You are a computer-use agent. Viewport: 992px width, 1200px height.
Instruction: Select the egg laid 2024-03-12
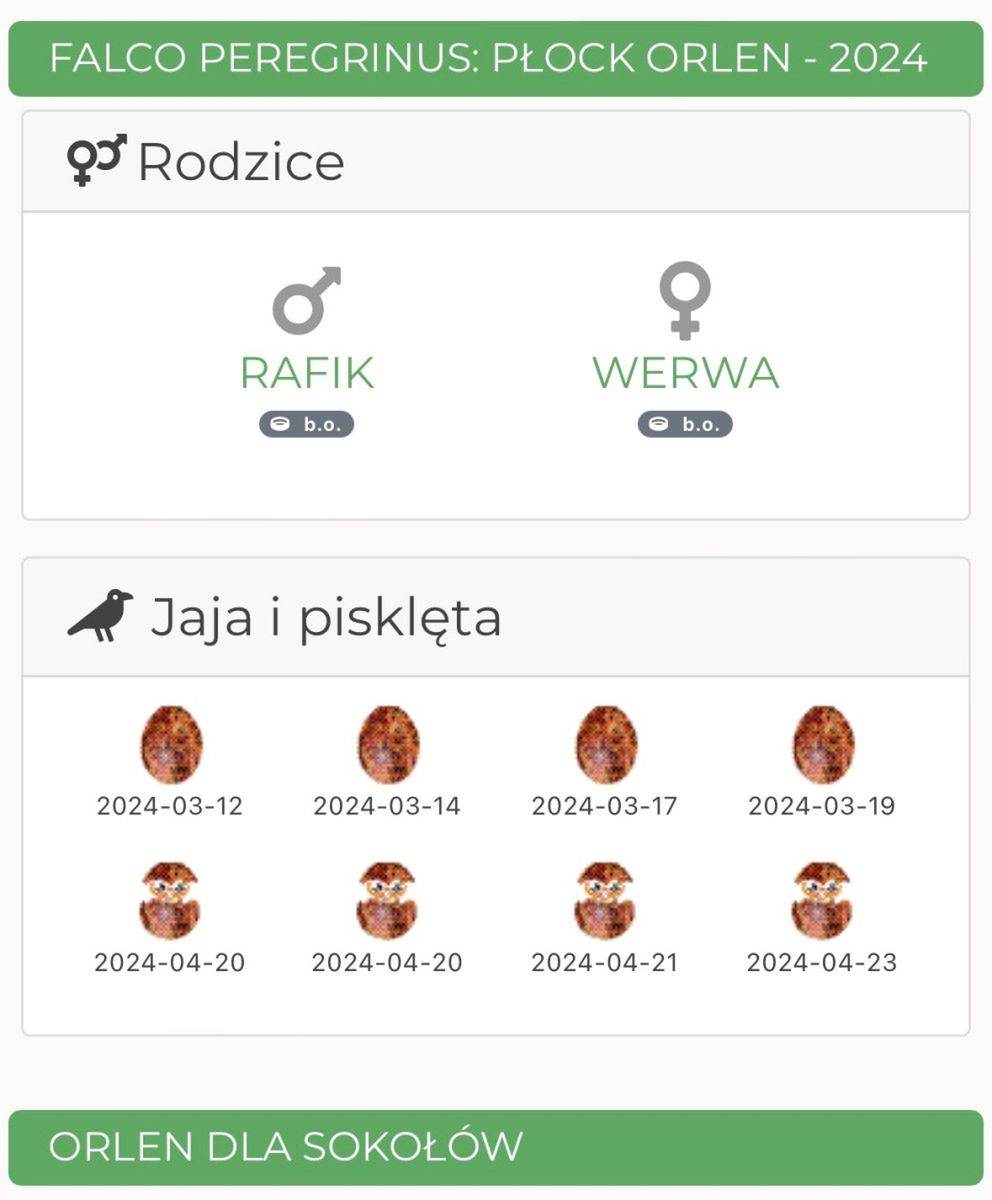click(x=169, y=744)
